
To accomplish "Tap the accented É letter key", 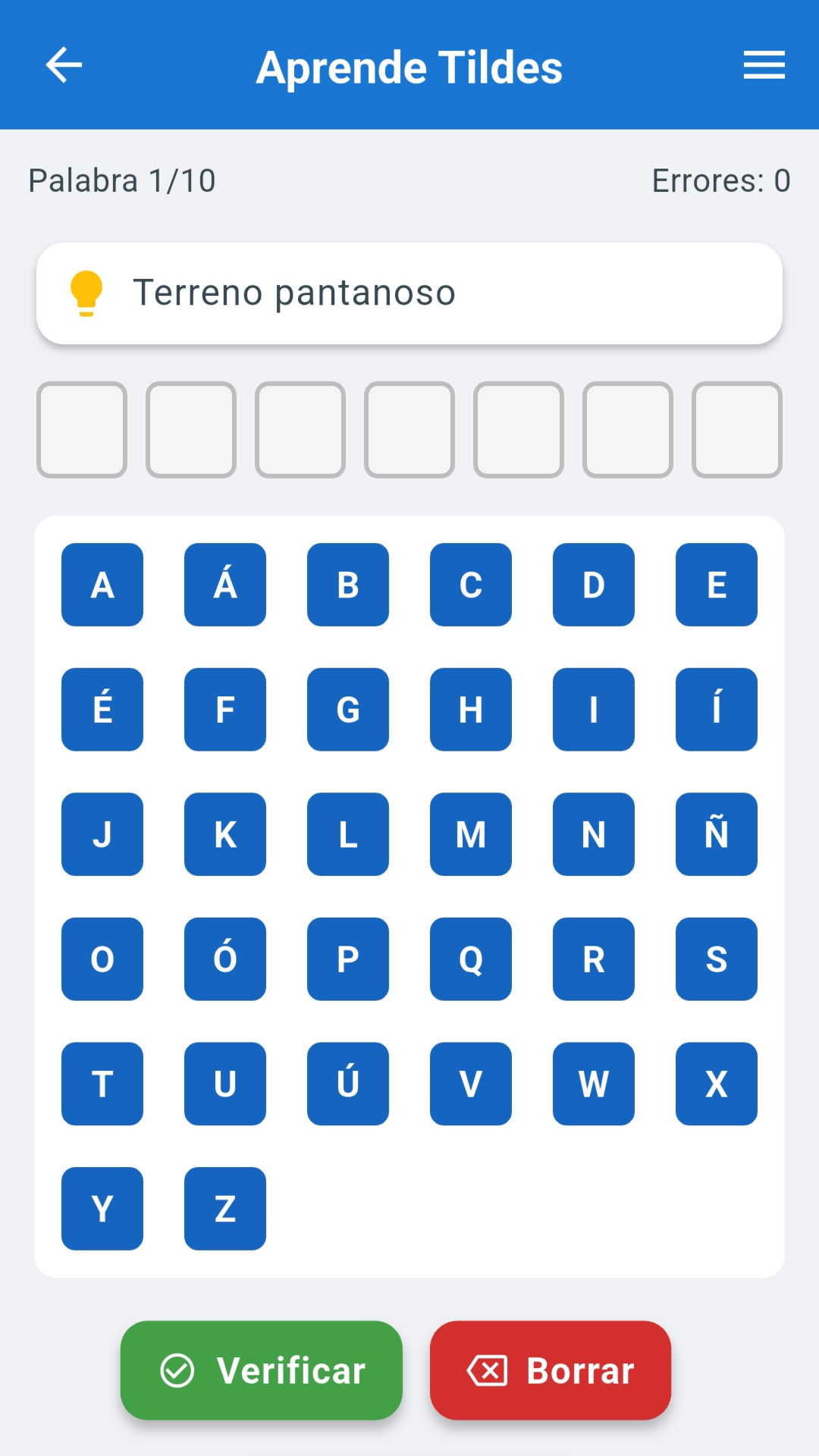I will pyautogui.click(x=102, y=709).
